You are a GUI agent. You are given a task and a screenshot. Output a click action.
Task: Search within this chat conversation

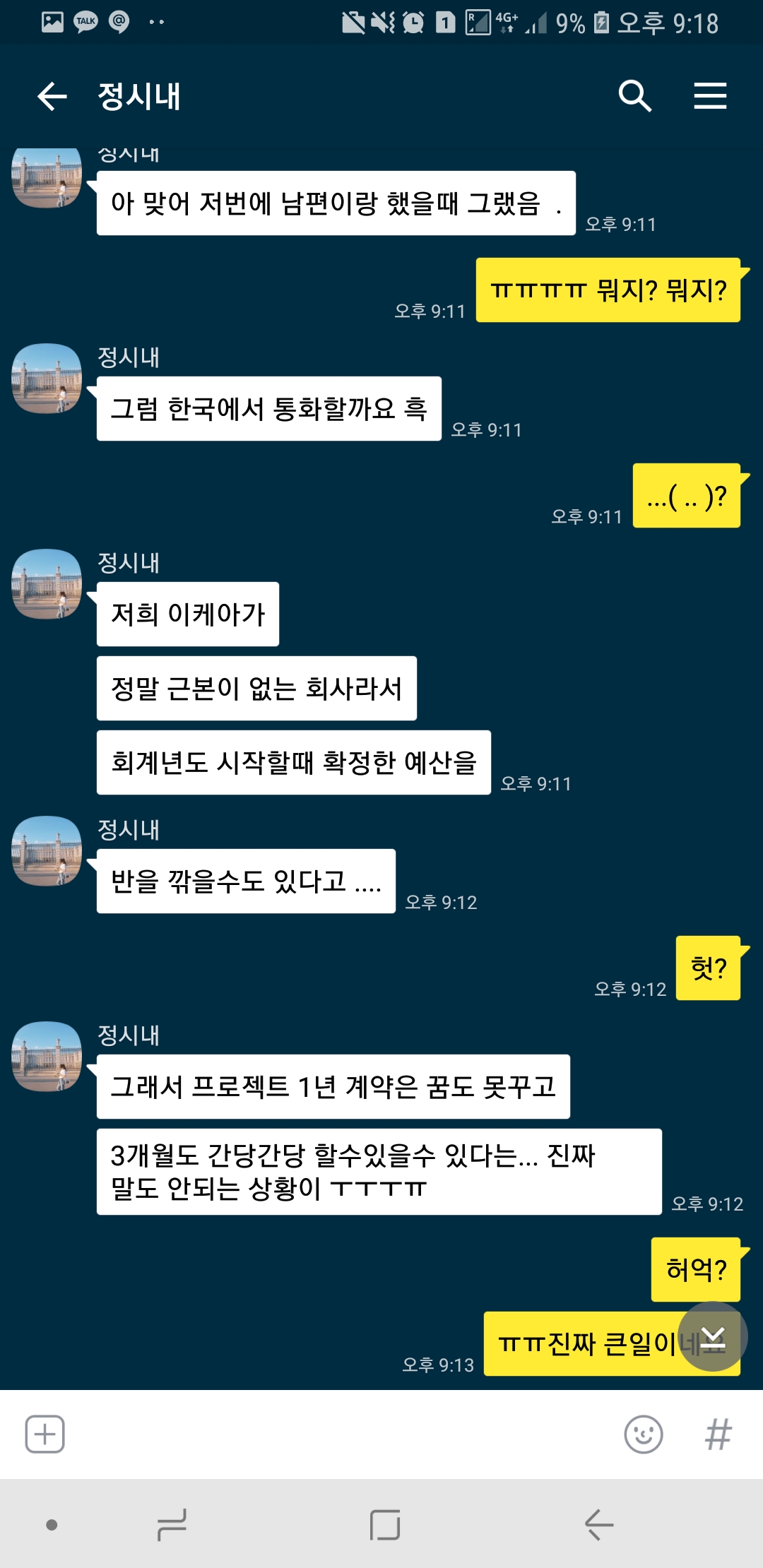pos(634,96)
